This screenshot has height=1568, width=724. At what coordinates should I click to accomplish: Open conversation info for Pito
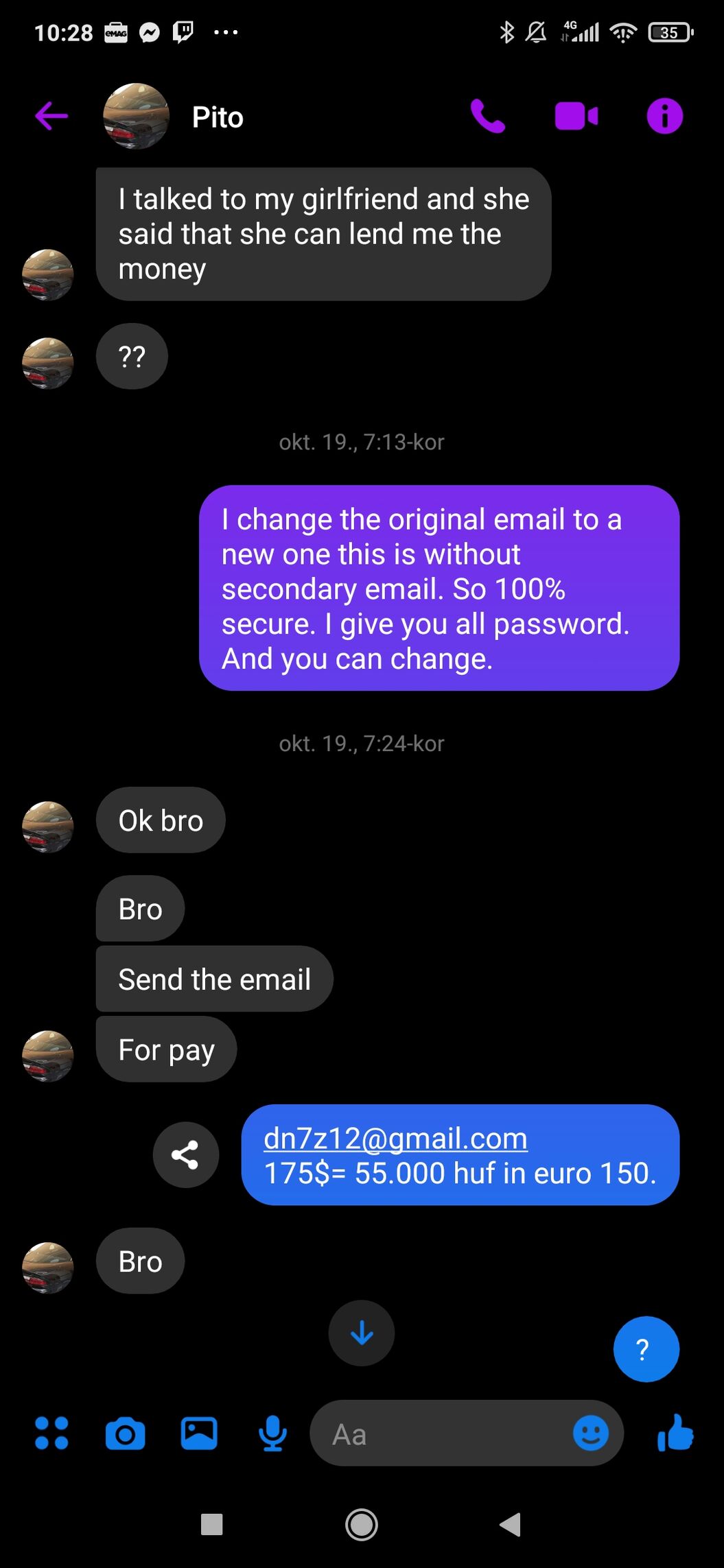(664, 116)
